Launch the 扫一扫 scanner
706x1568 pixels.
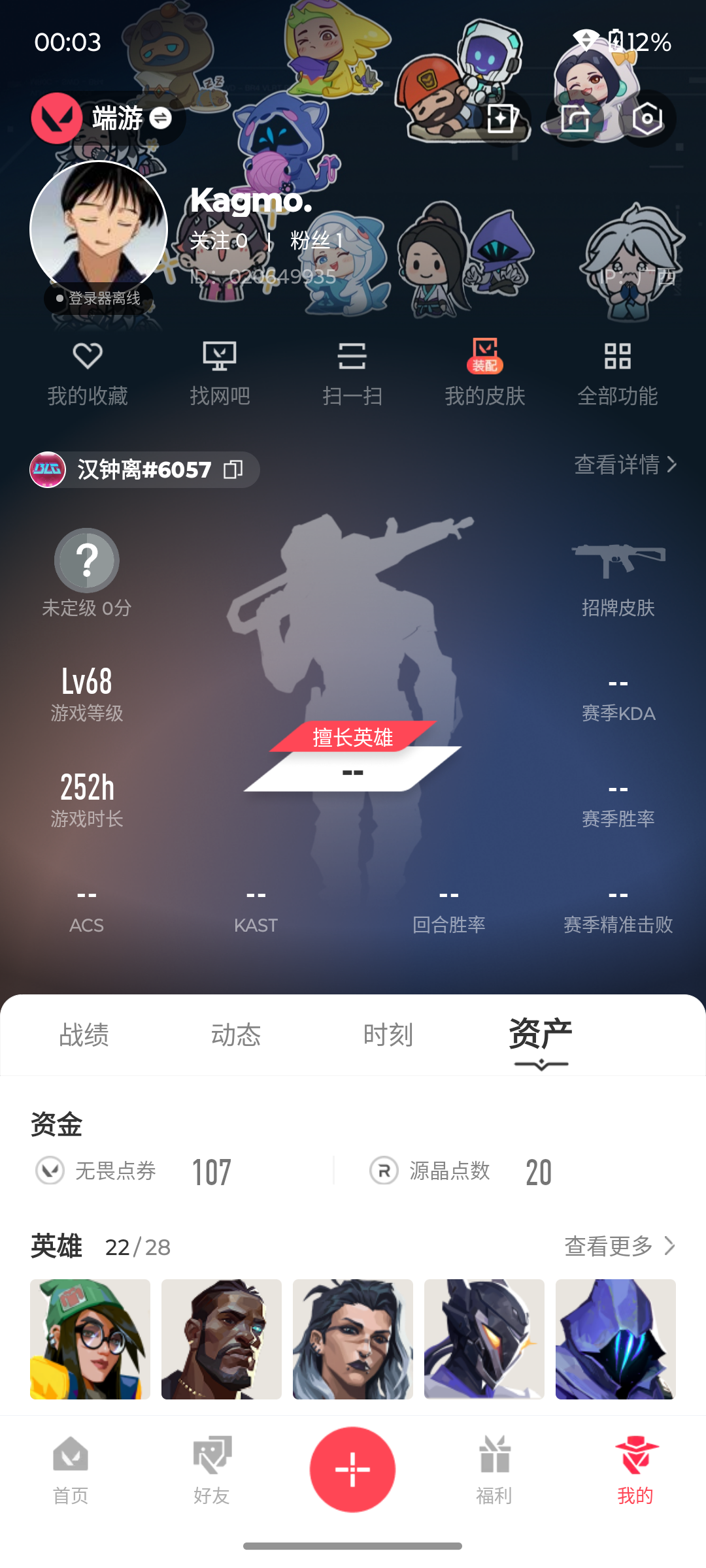[x=352, y=372]
